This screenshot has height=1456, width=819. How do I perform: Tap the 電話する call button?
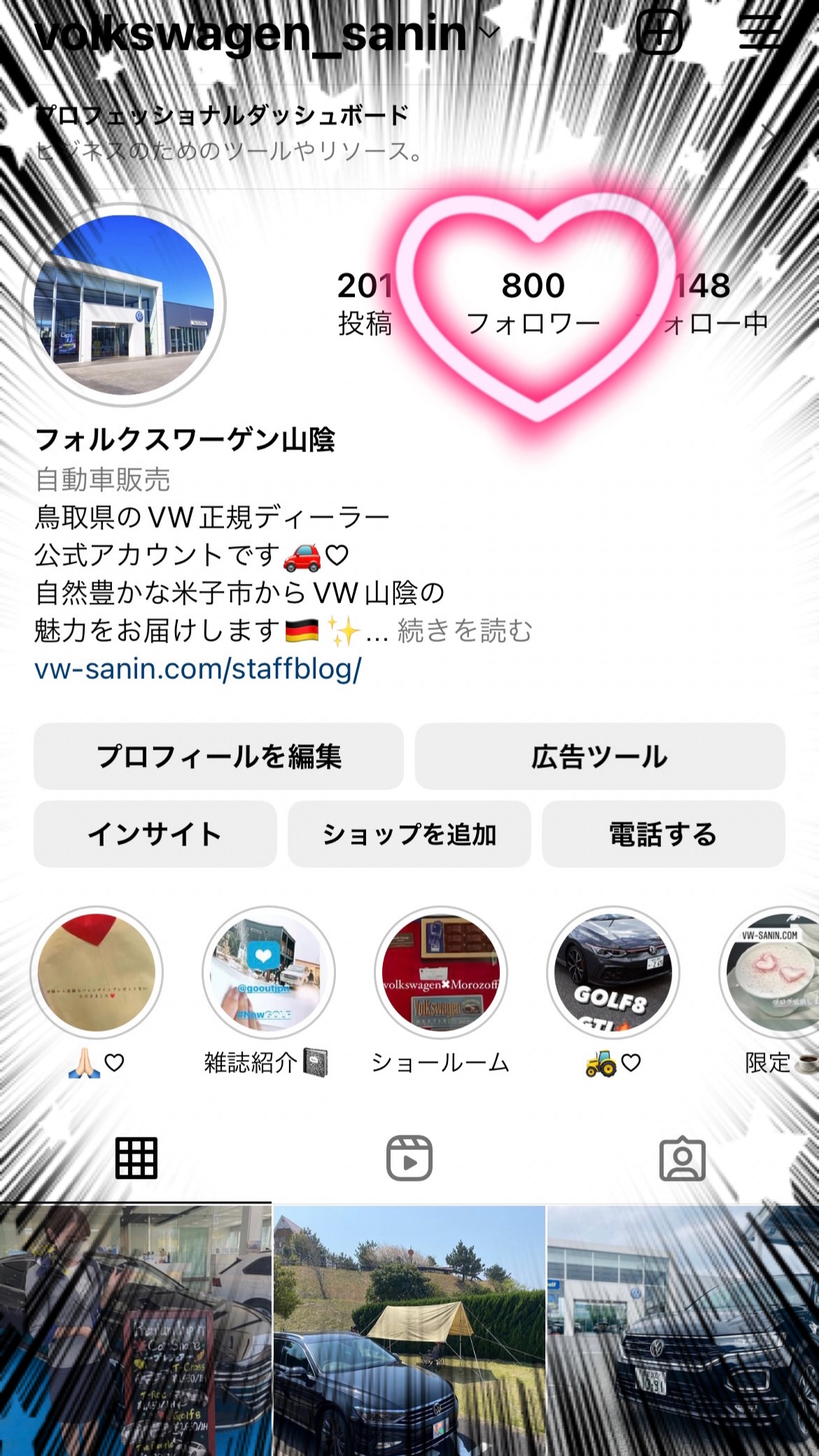pyautogui.click(x=663, y=834)
